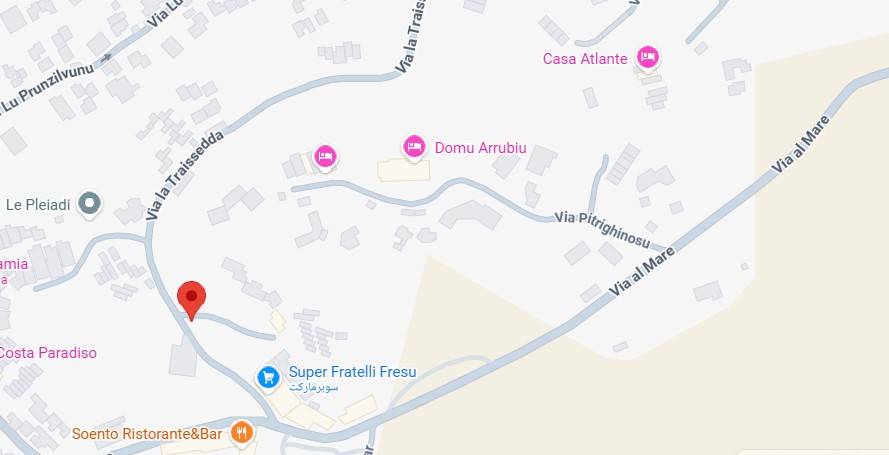View Soento Ristorante&Bar restaurant marker
The height and width of the screenshot is (455, 889).
click(x=241, y=433)
